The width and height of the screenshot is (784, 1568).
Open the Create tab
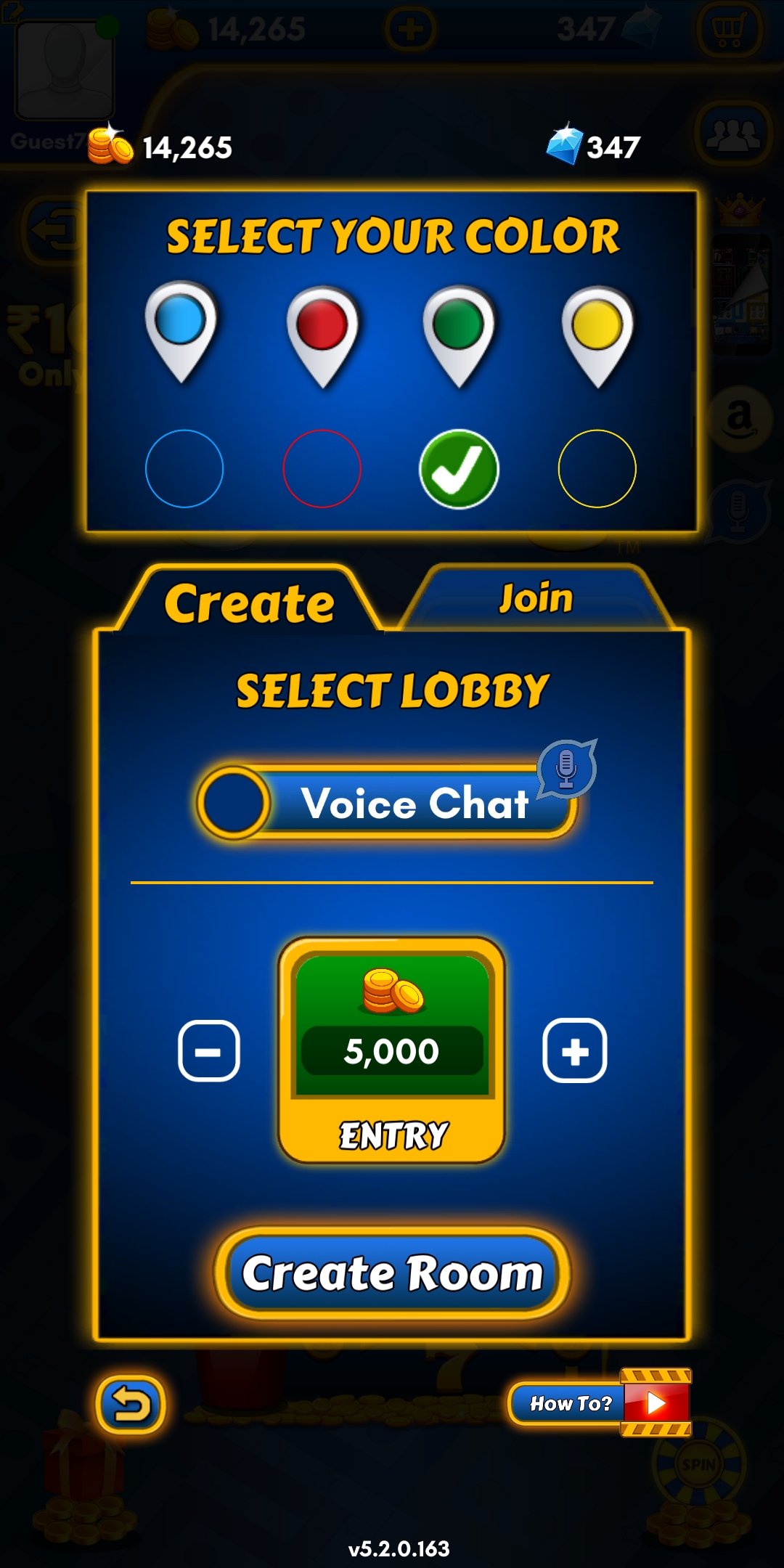point(250,601)
